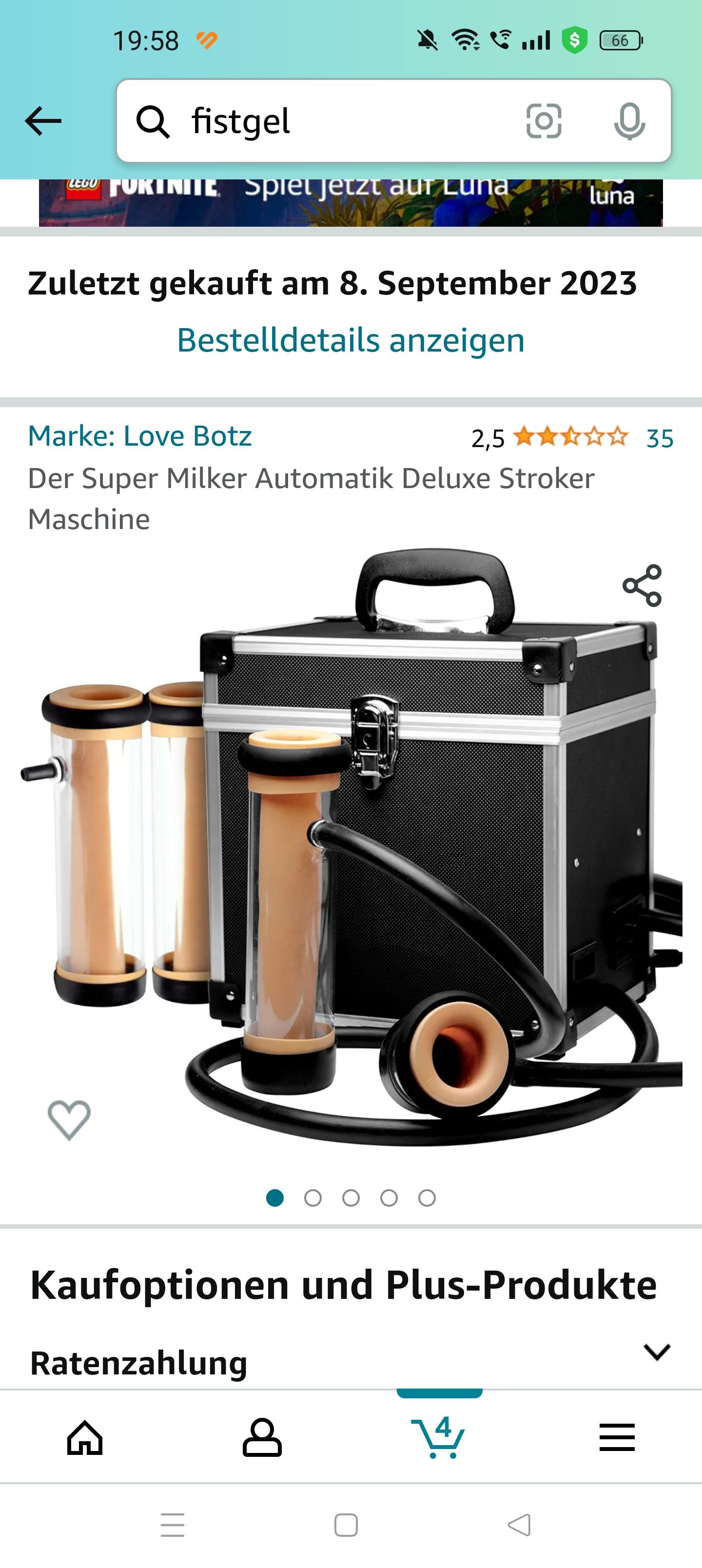
Task: Open the shopping cart with 4 items
Action: (x=438, y=1436)
